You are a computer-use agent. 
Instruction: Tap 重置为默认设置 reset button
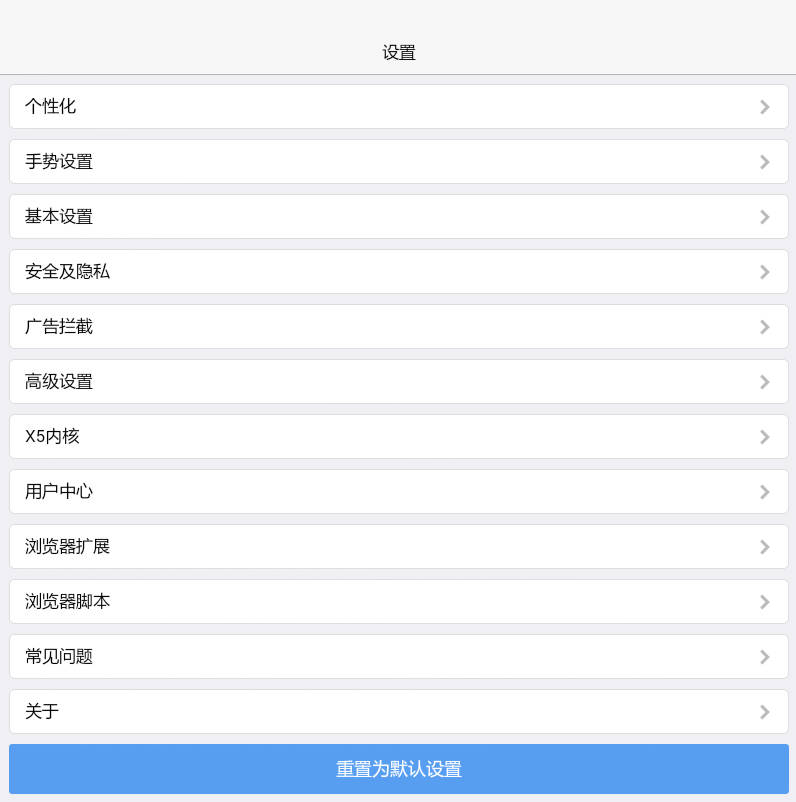(x=398, y=769)
